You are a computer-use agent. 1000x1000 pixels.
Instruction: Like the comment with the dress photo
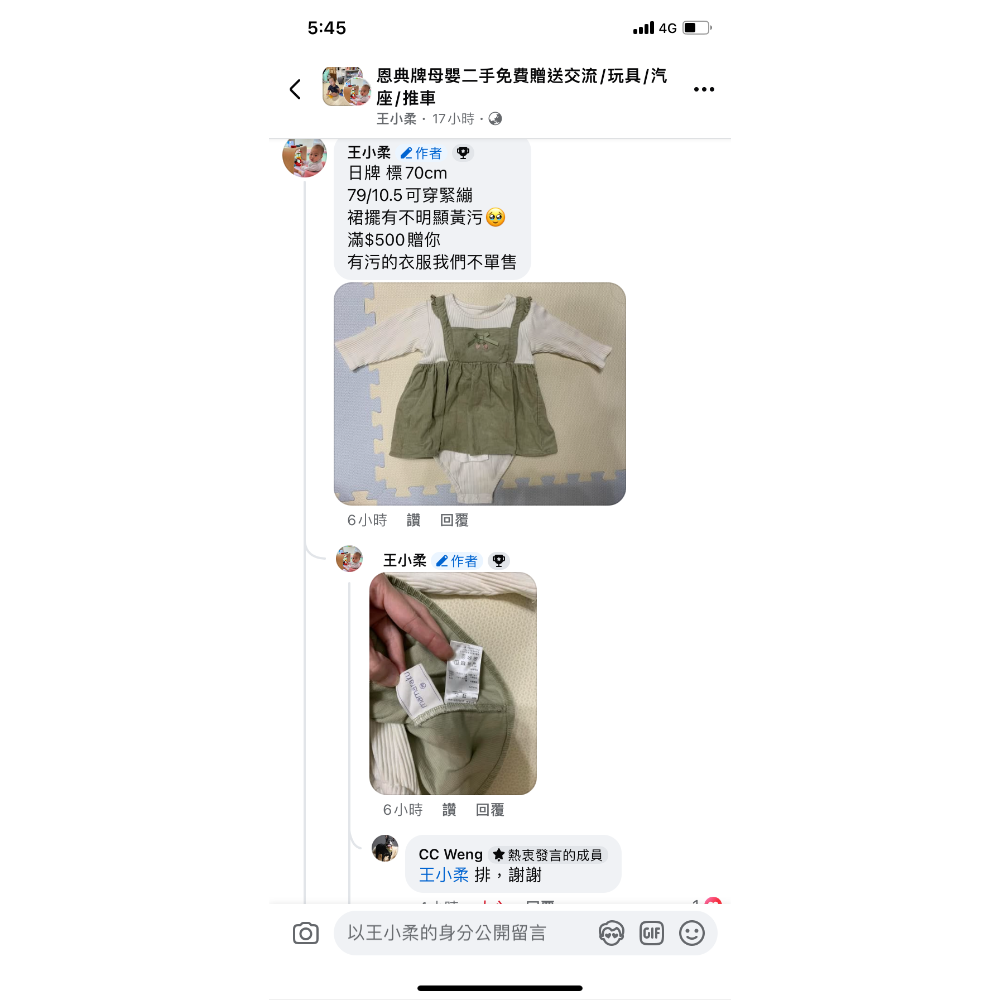click(x=414, y=520)
